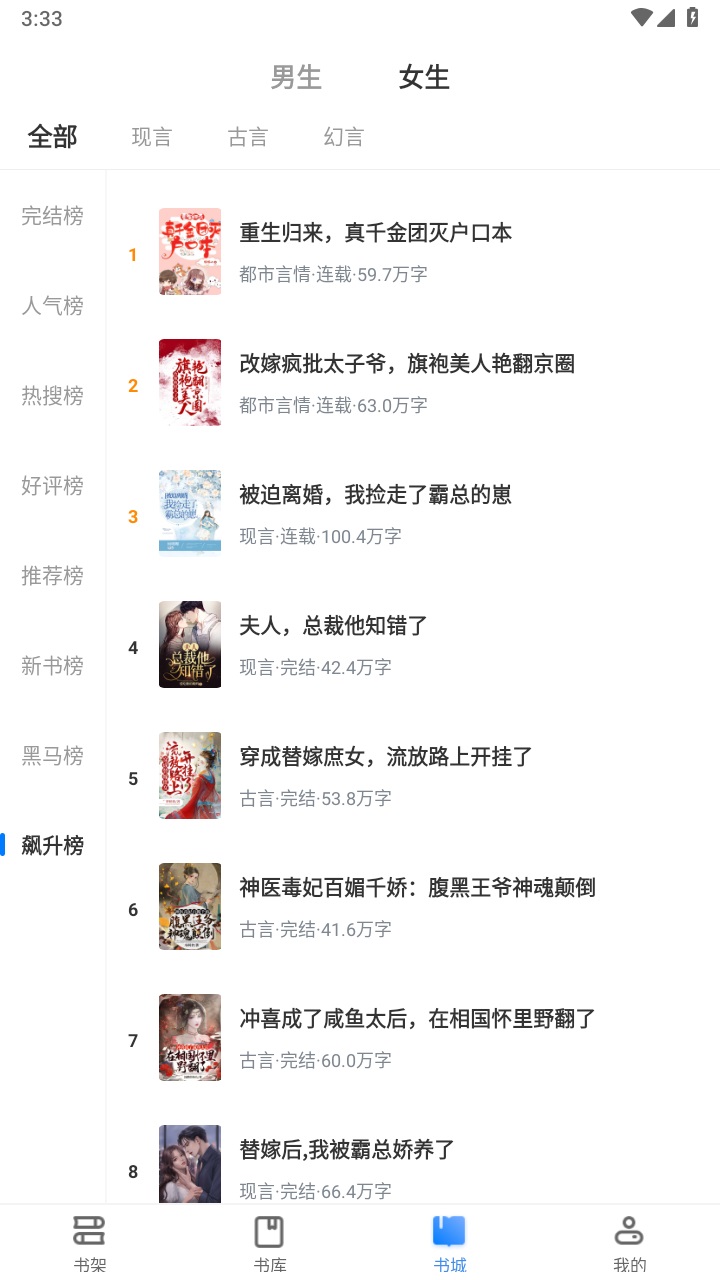
Task: Go to the 书库 bottom tab
Action: (270, 1243)
